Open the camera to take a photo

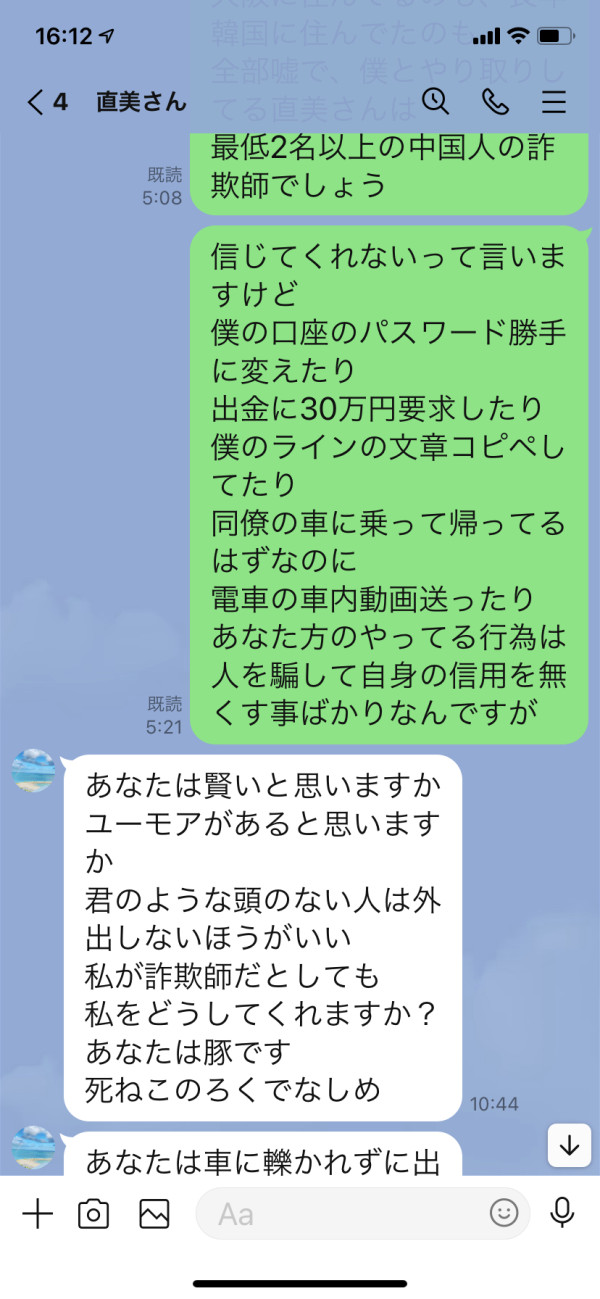coord(94,1214)
